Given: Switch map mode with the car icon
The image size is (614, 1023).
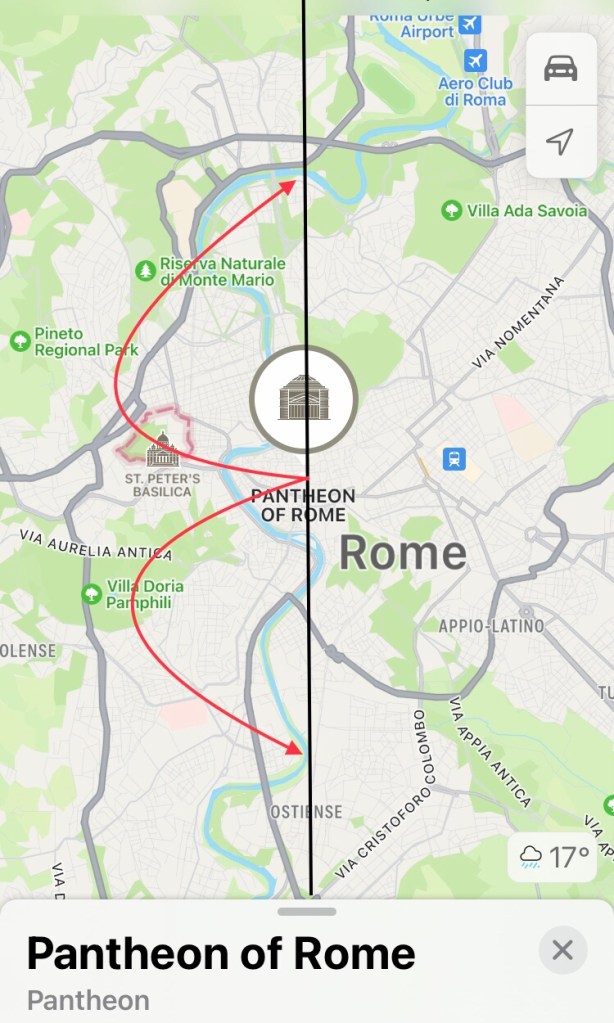Looking at the screenshot, I should [x=561, y=68].
